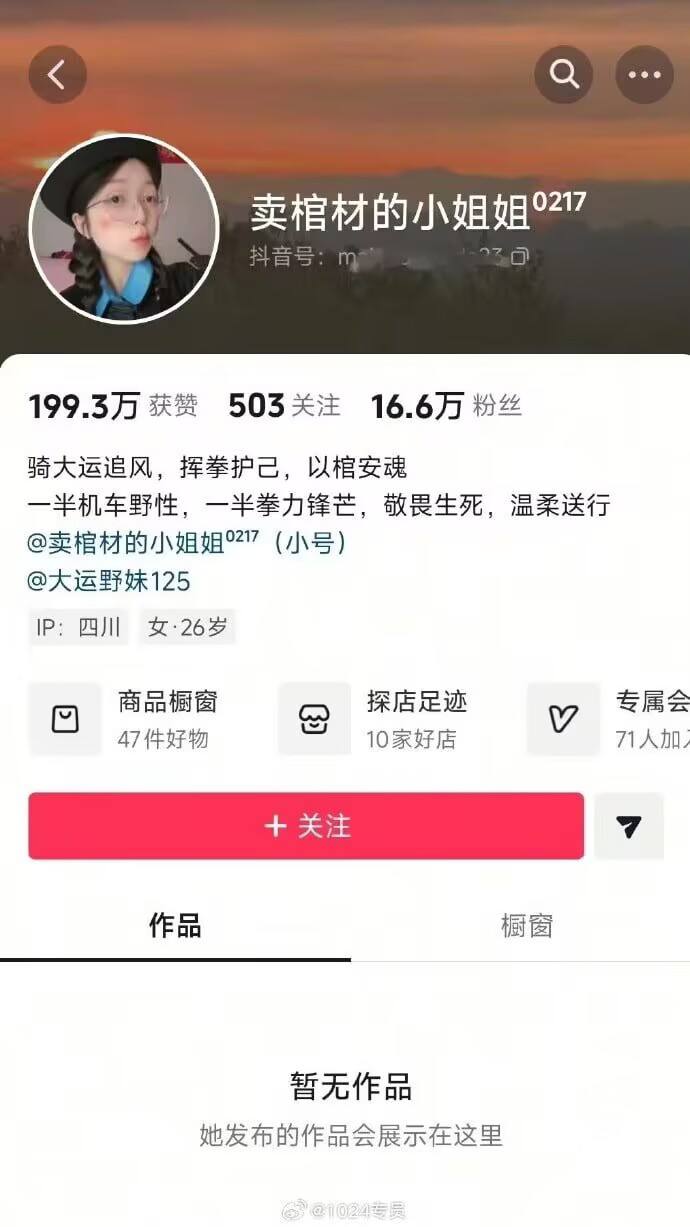Image resolution: width=690 pixels, height=1227 pixels.
Task: Open the 16.6万 粉丝 followers list
Action: pyautogui.click(x=446, y=405)
